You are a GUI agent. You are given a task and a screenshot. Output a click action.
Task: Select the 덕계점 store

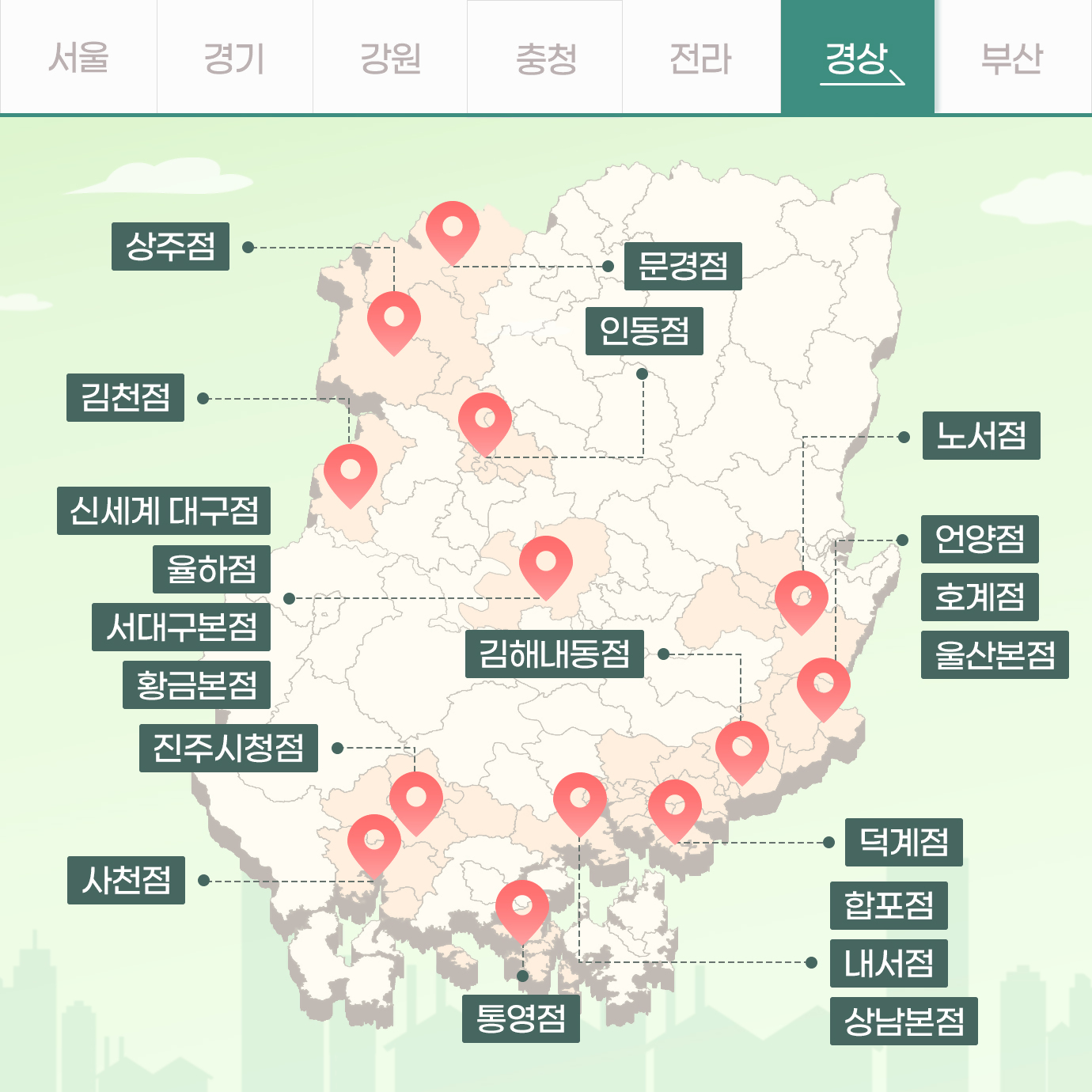click(904, 842)
